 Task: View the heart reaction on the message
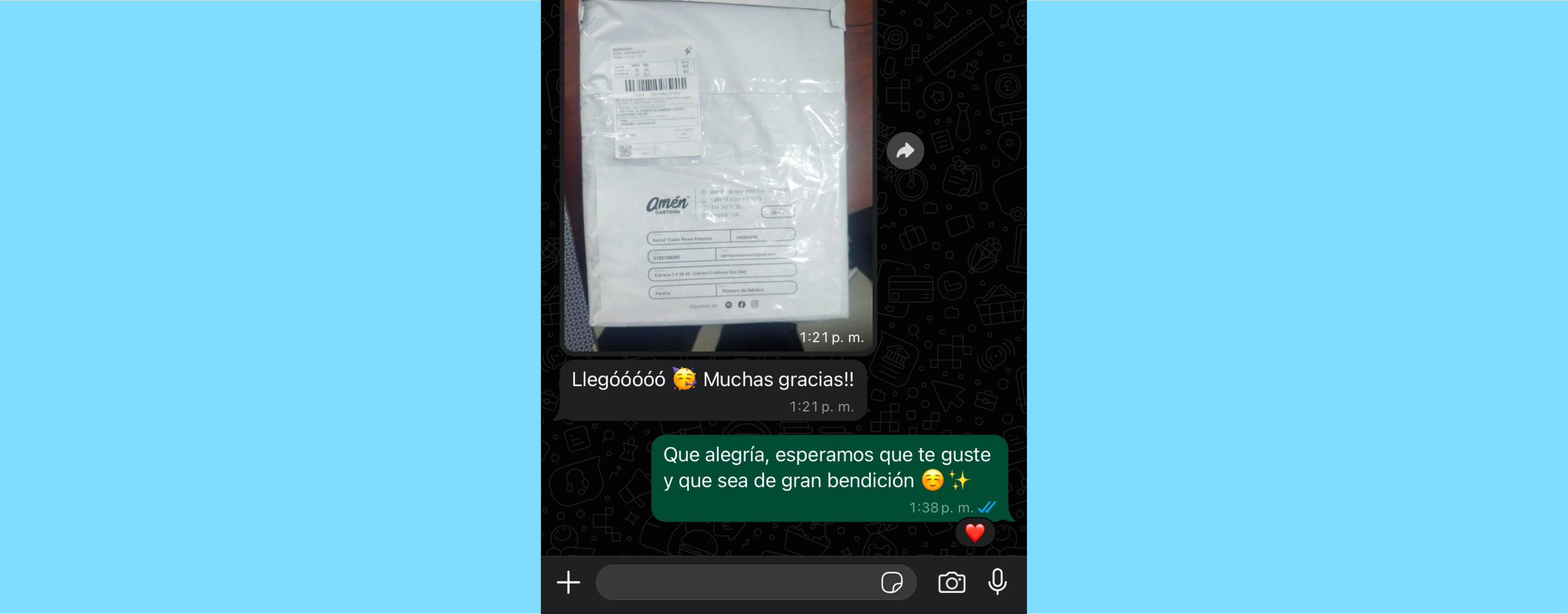(x=975, y=533)
